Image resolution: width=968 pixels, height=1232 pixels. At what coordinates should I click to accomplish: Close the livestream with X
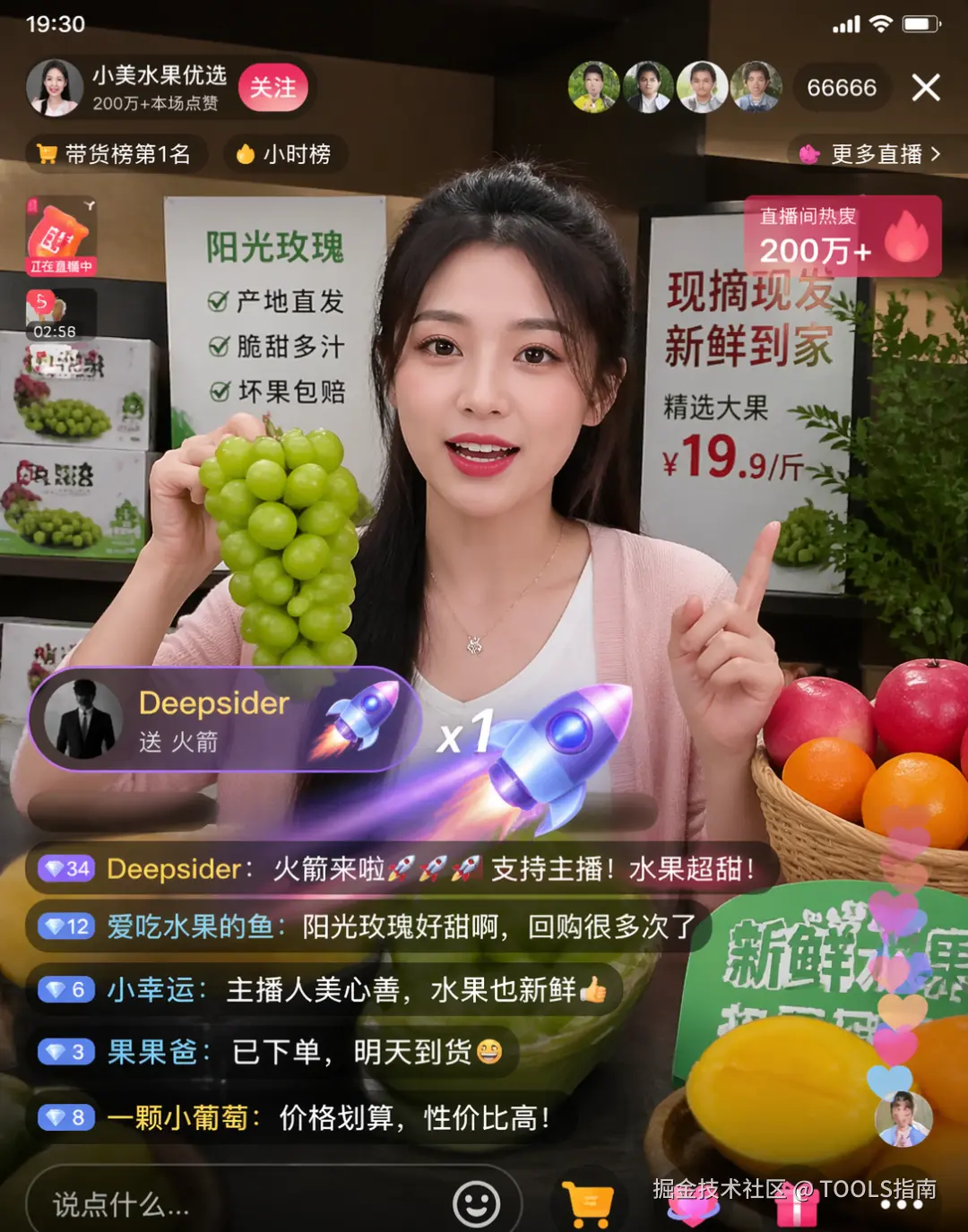click(x=925, y=88)
